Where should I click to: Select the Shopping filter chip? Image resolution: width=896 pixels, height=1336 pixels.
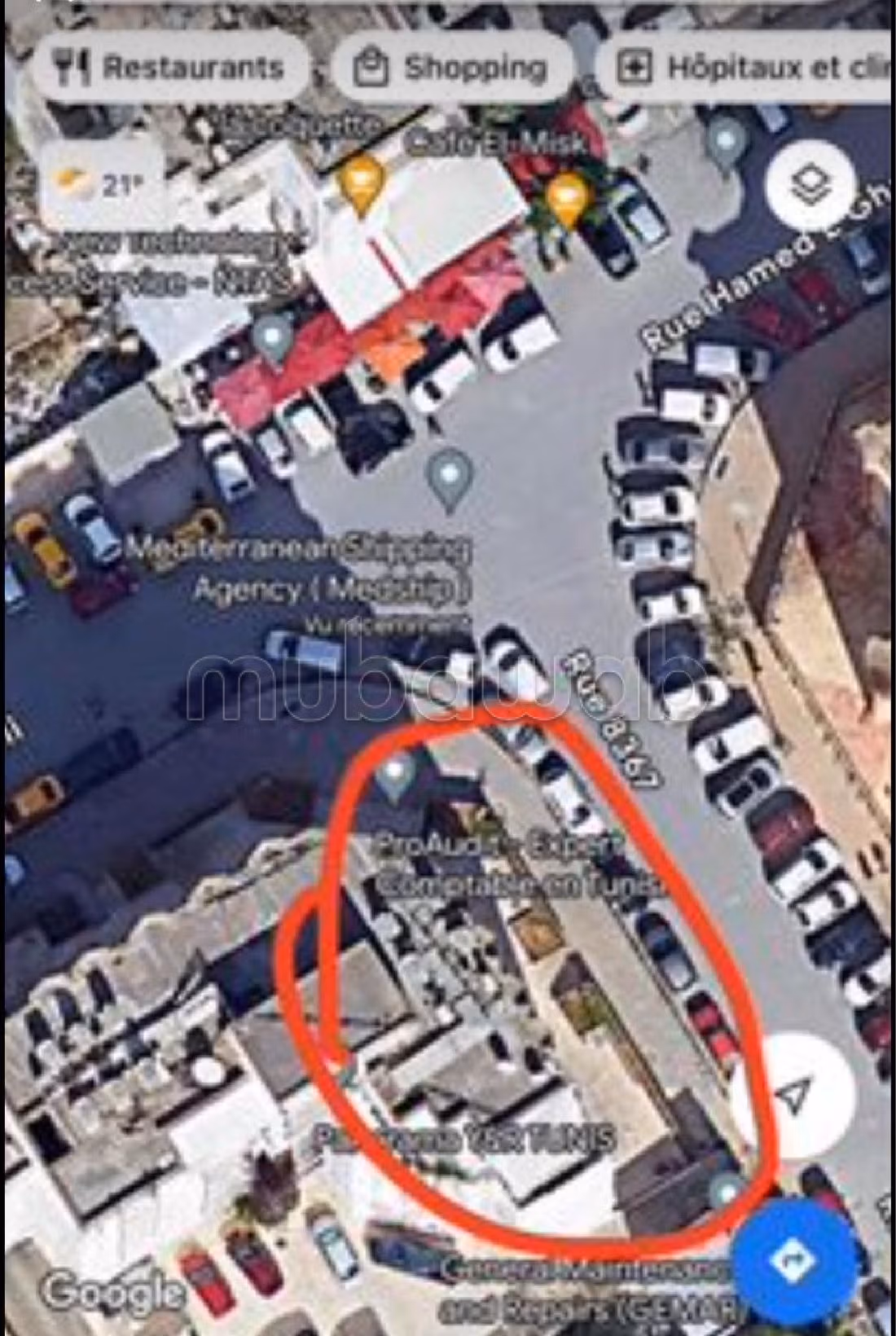pyautogui.click(x=453, y=68)
